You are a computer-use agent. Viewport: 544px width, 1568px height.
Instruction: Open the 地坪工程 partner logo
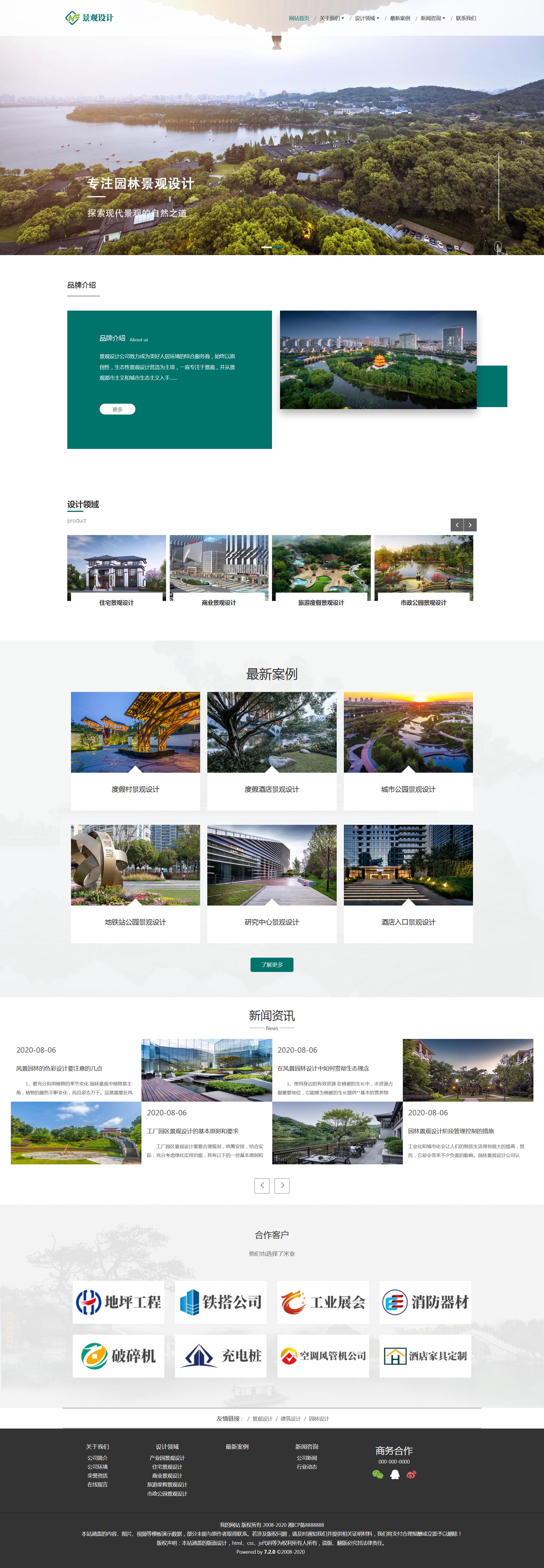click(118, 1302)
